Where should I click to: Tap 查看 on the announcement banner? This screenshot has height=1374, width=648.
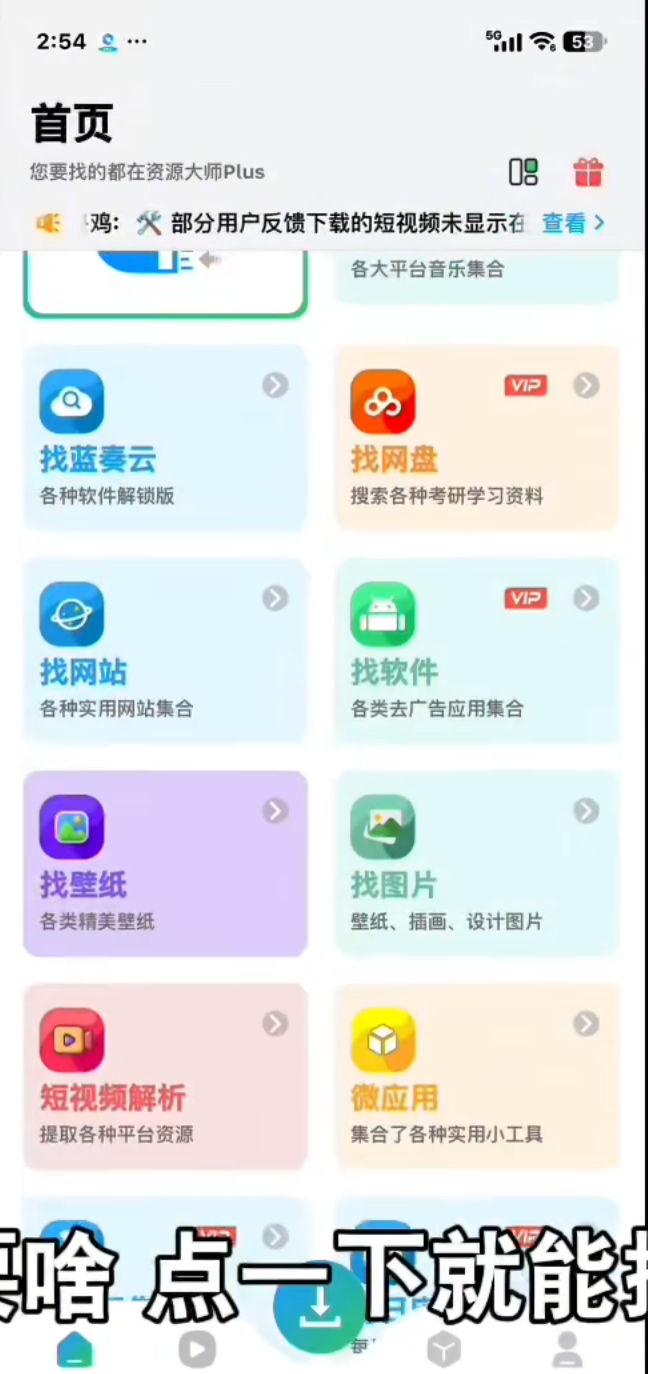572,223
